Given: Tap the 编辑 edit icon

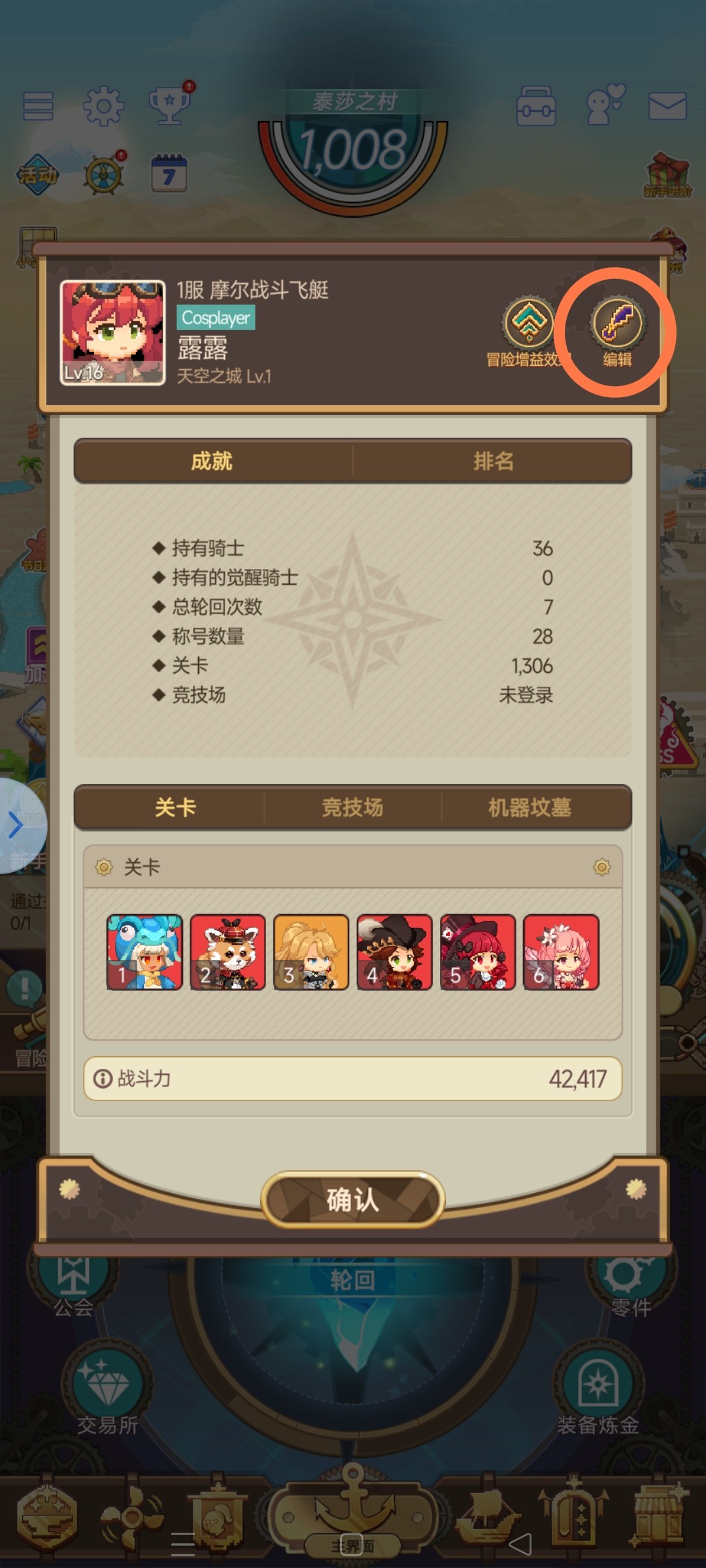Looking at the screenshot, I should pyautogui.click(x=617, y=324).
